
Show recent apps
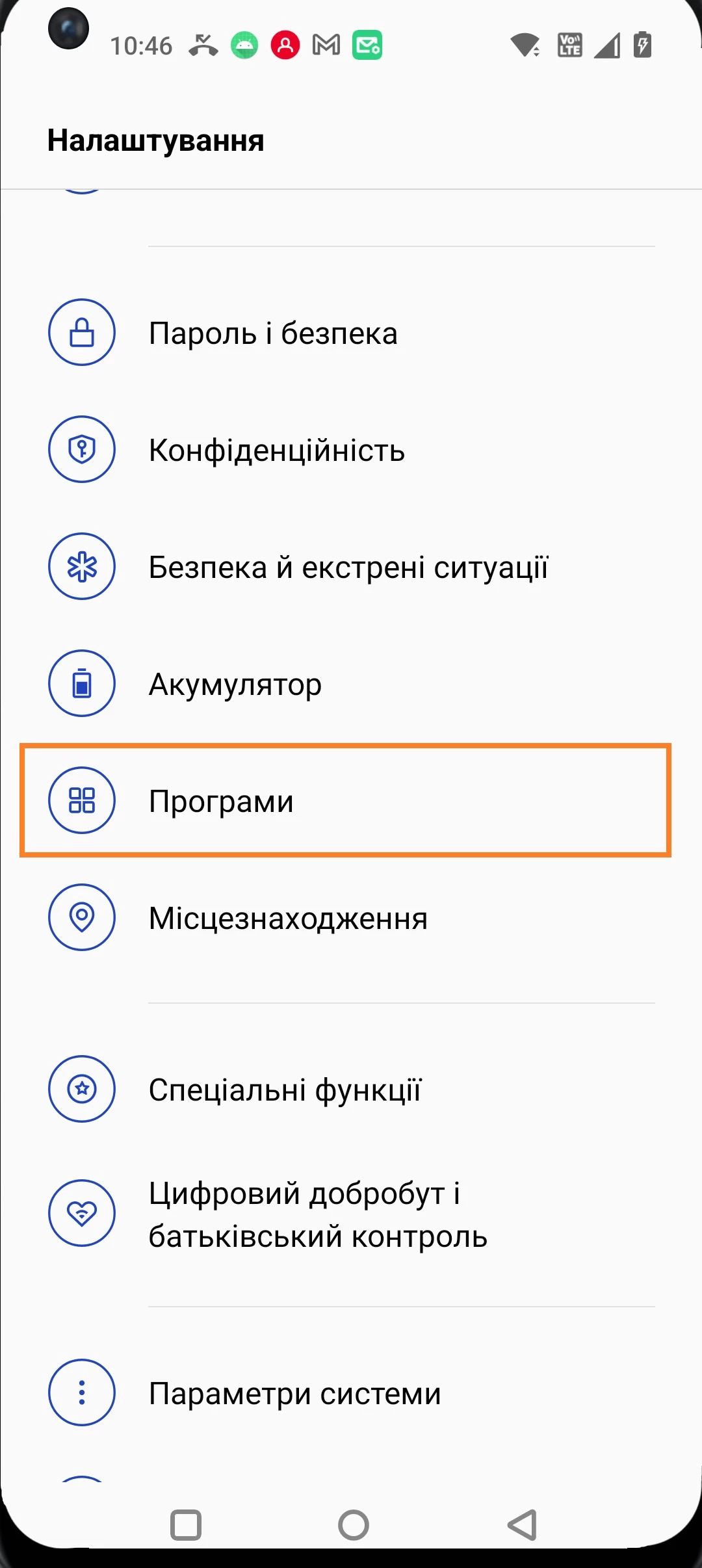click(x=186, y=1525)
